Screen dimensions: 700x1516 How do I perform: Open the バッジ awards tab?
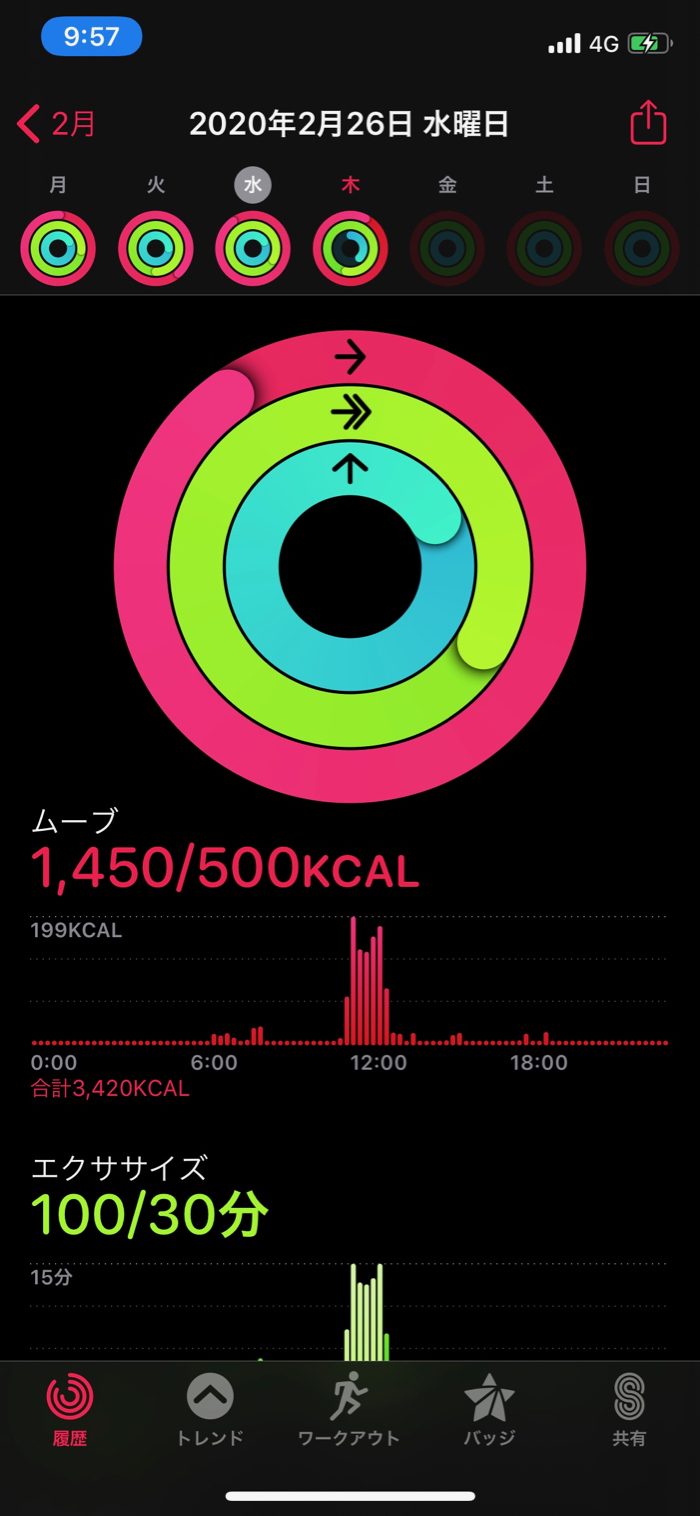pyautogui.click(x=489, y=1410)
